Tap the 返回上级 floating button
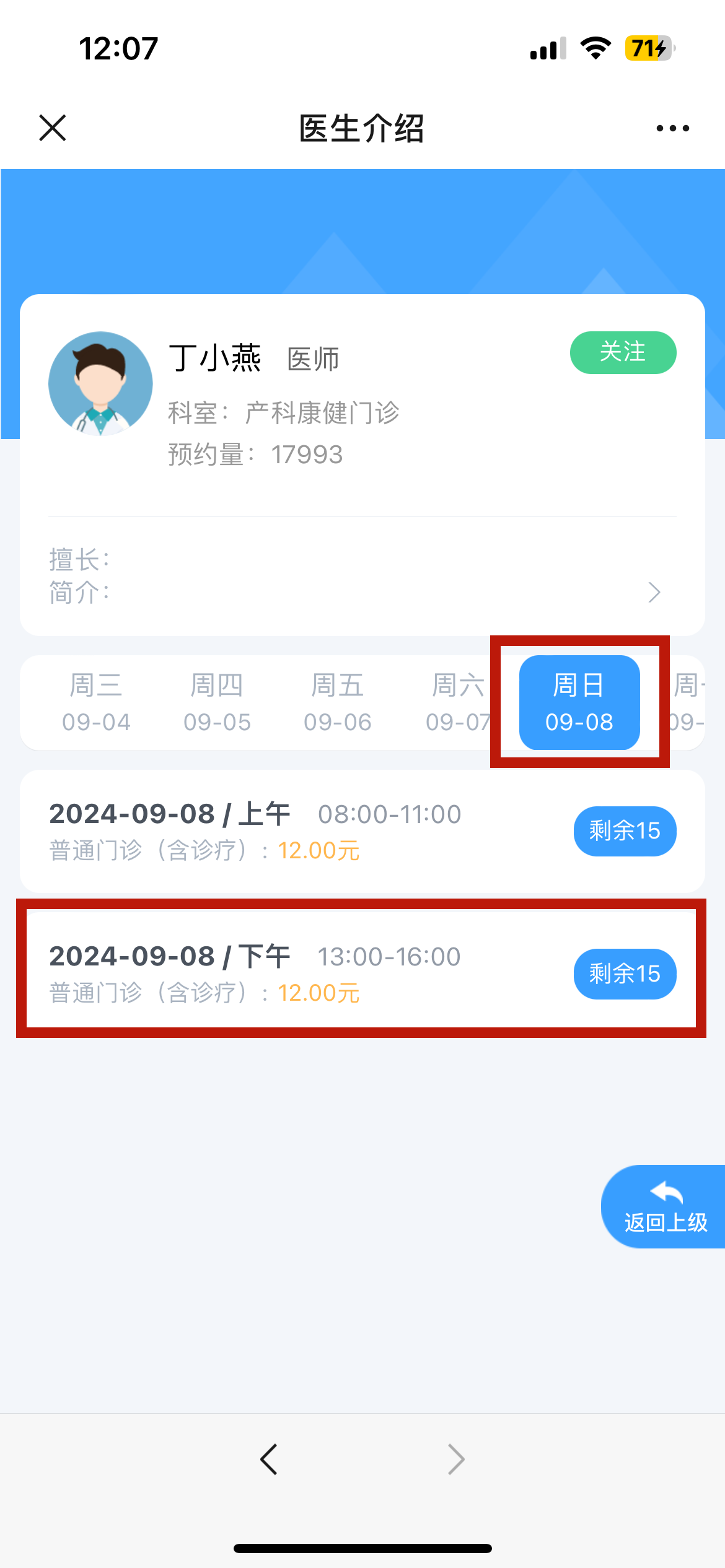The width and height of the screenshot is (725, 1568). [x=665, y=1206]
